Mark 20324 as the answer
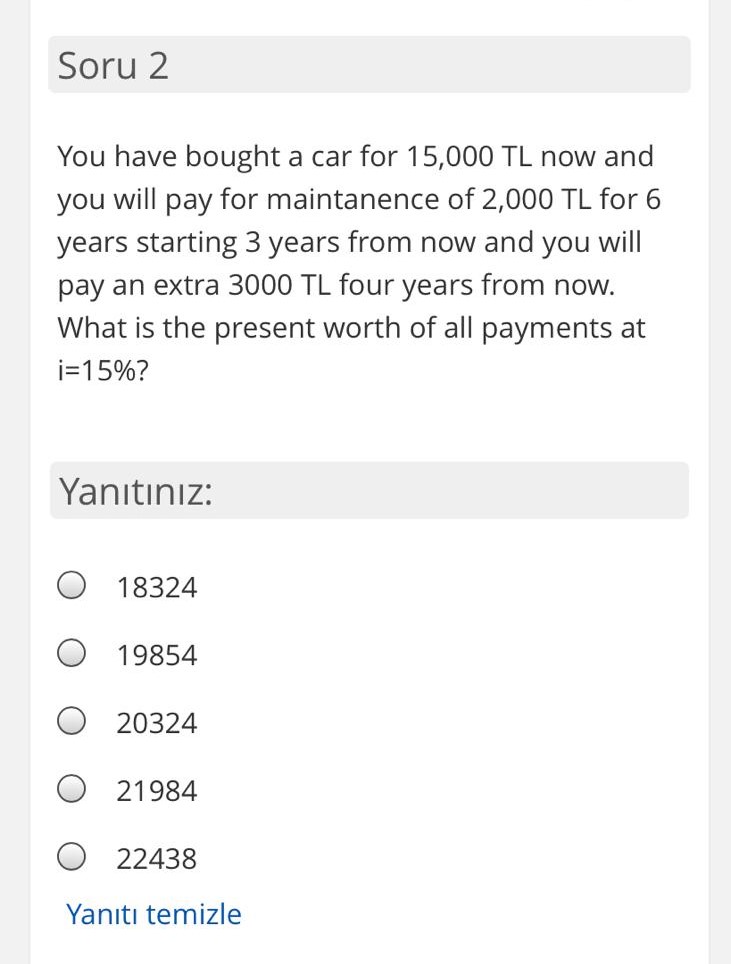This screenshot has width=731, height=964. 71,722
